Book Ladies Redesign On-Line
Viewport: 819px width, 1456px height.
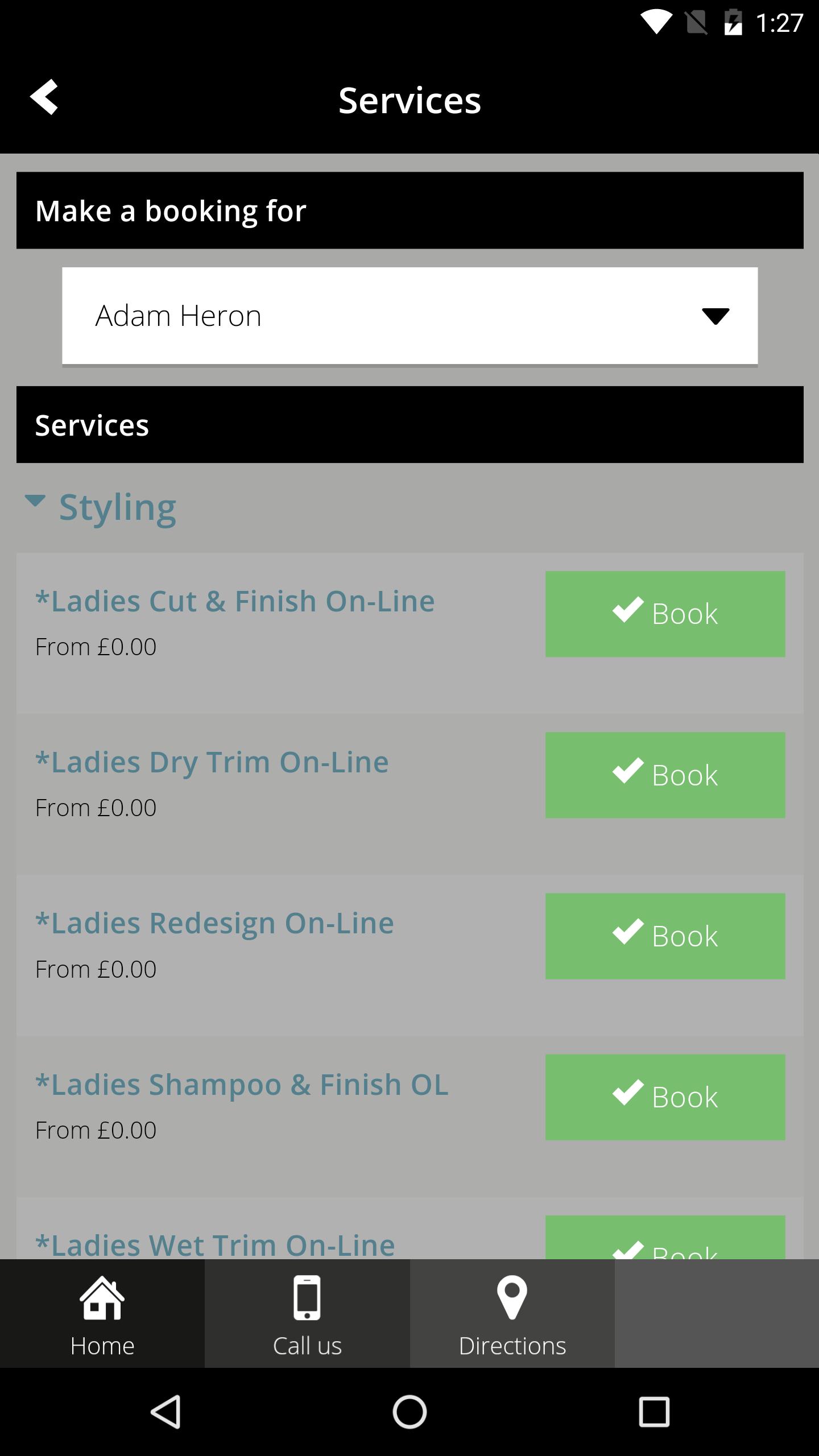[x=665, y=936]
